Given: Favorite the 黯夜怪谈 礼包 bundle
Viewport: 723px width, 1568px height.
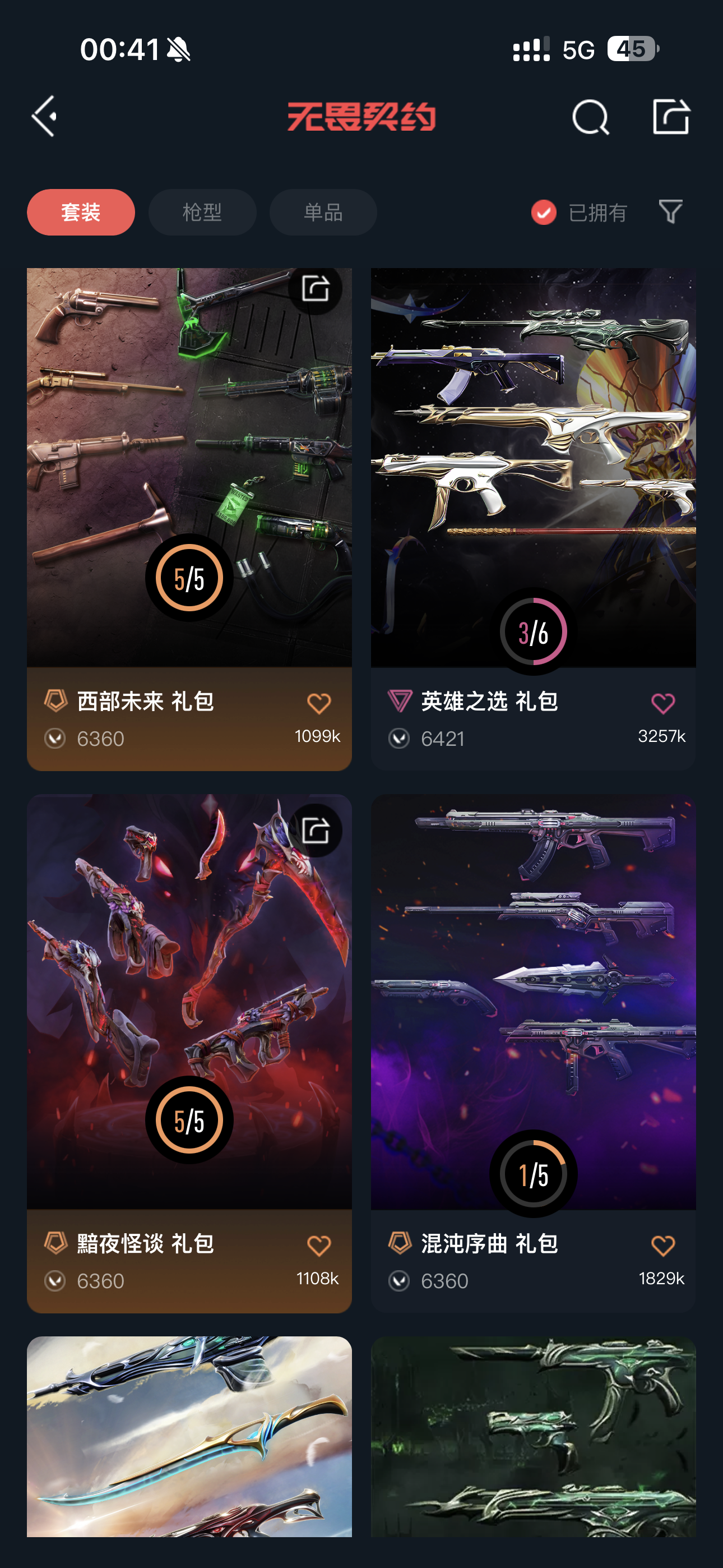Looking at the screenshot, I should [x=318, y=1246].
